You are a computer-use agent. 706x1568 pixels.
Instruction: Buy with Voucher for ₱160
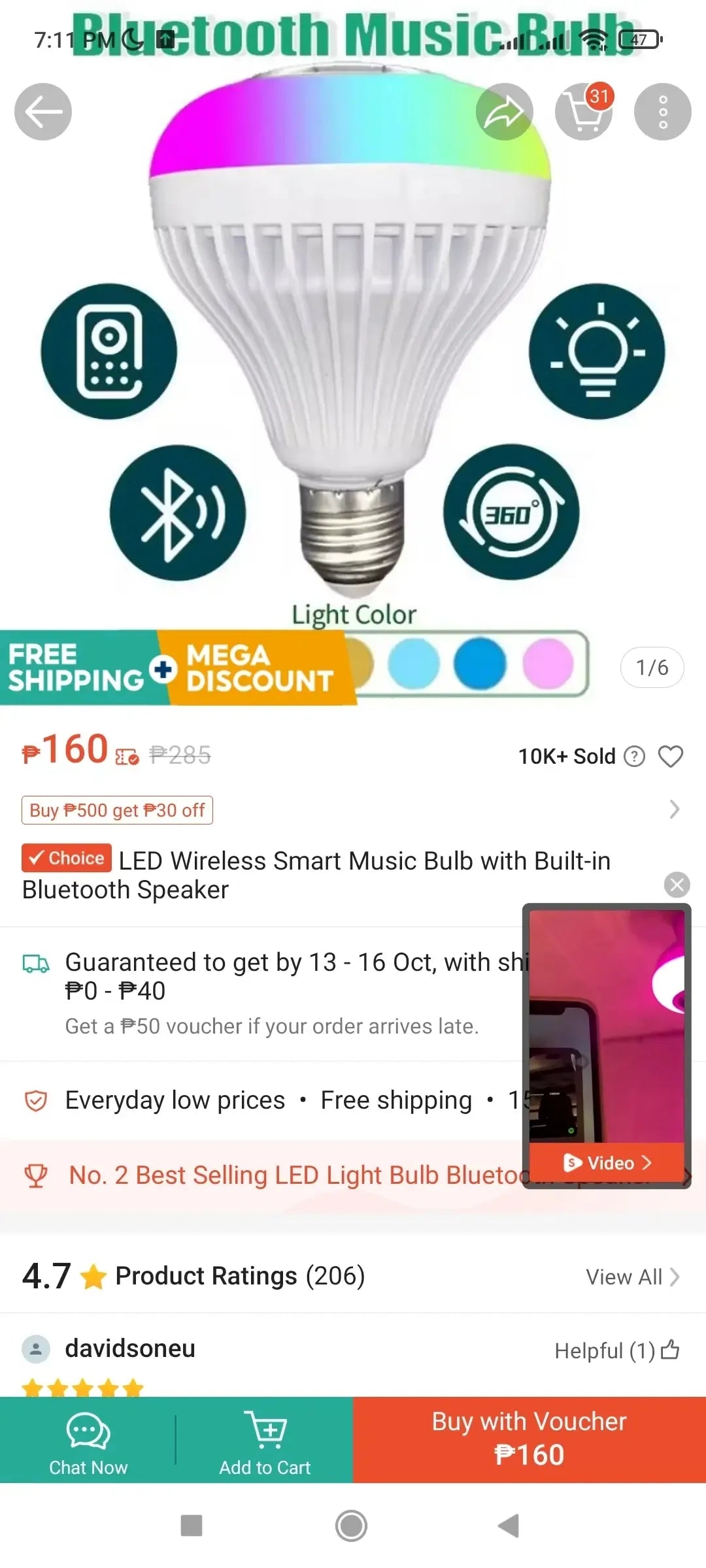pos(529,1439)
